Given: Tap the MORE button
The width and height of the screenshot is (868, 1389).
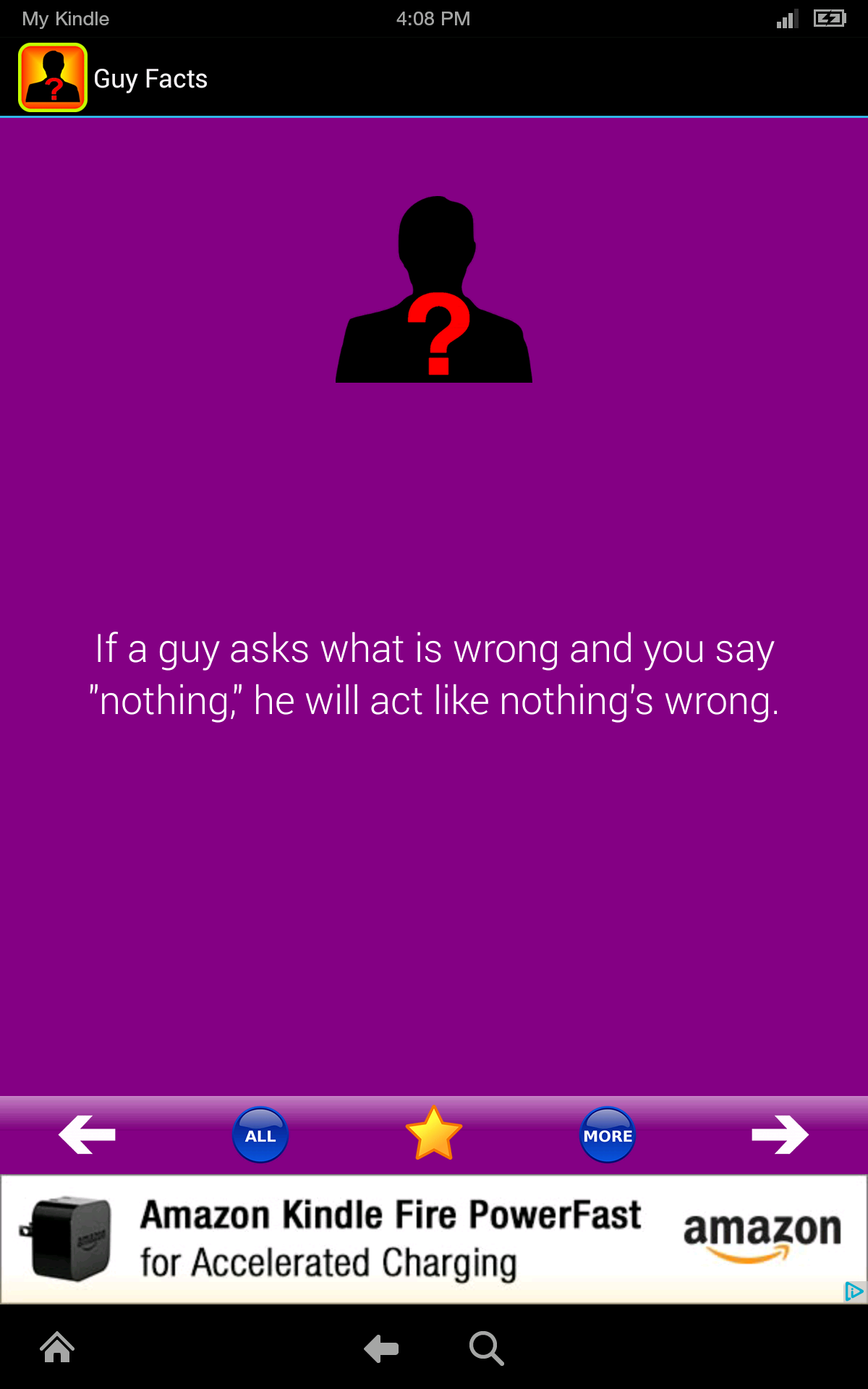Looking at the screenshot, I should (608, 1135).
